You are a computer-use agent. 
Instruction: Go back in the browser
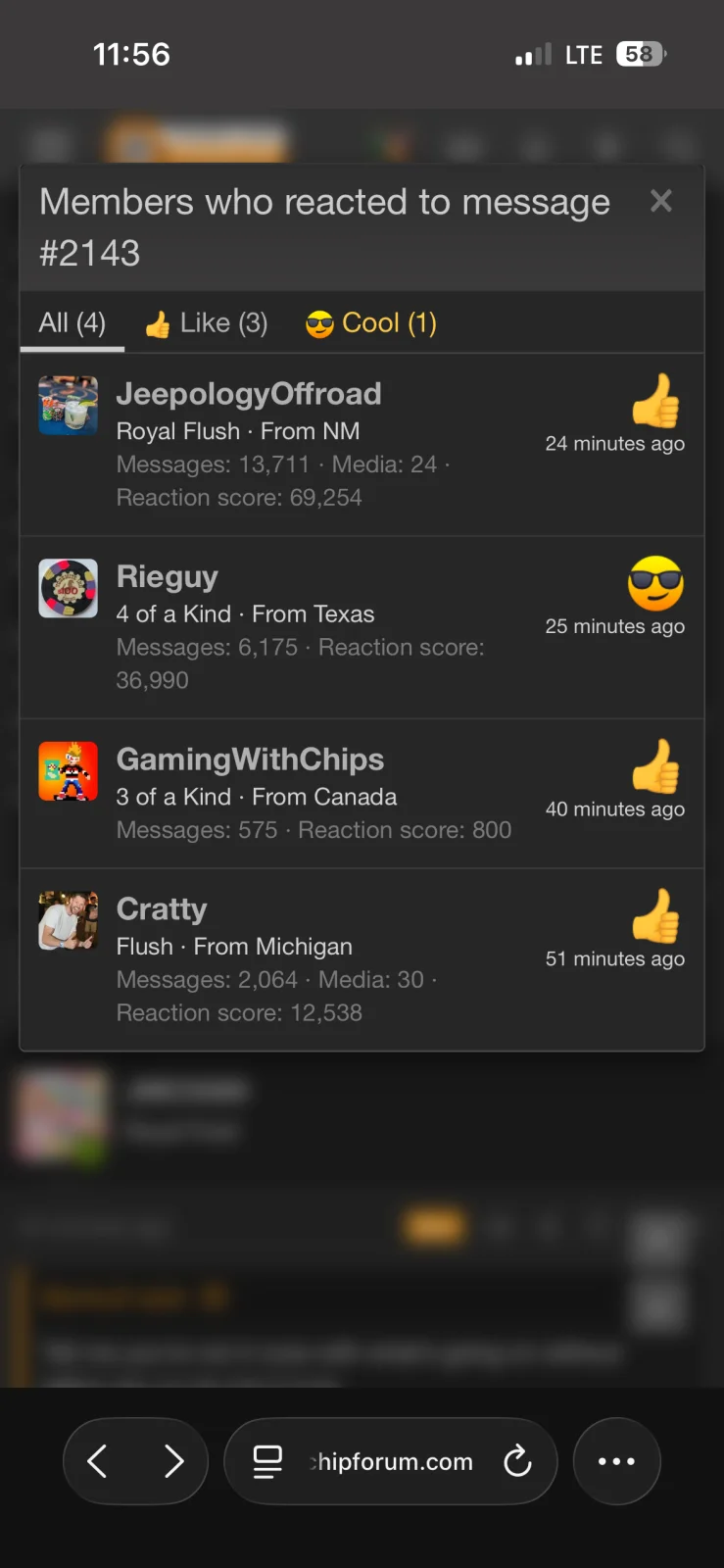(97, 1461)
